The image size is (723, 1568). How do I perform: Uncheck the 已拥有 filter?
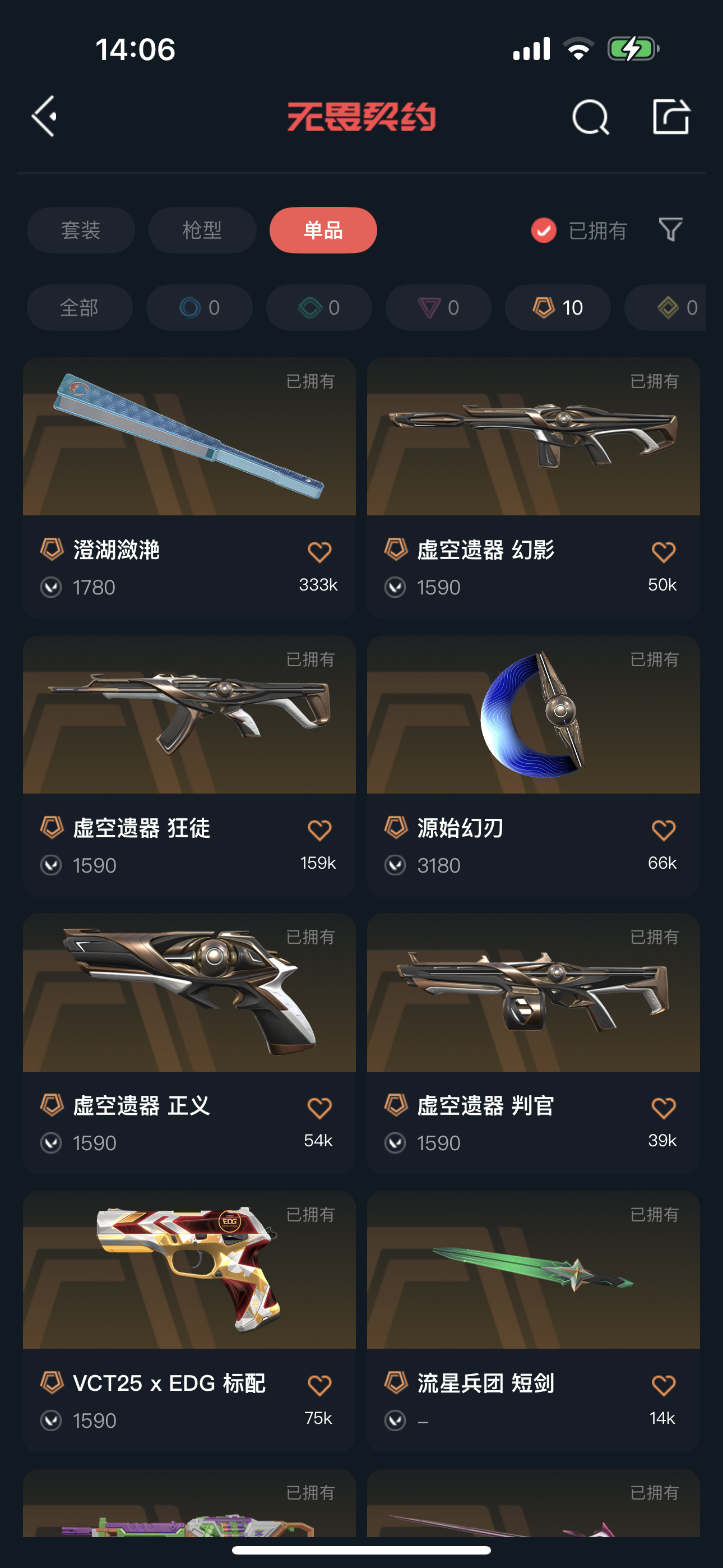pos(544,230)
